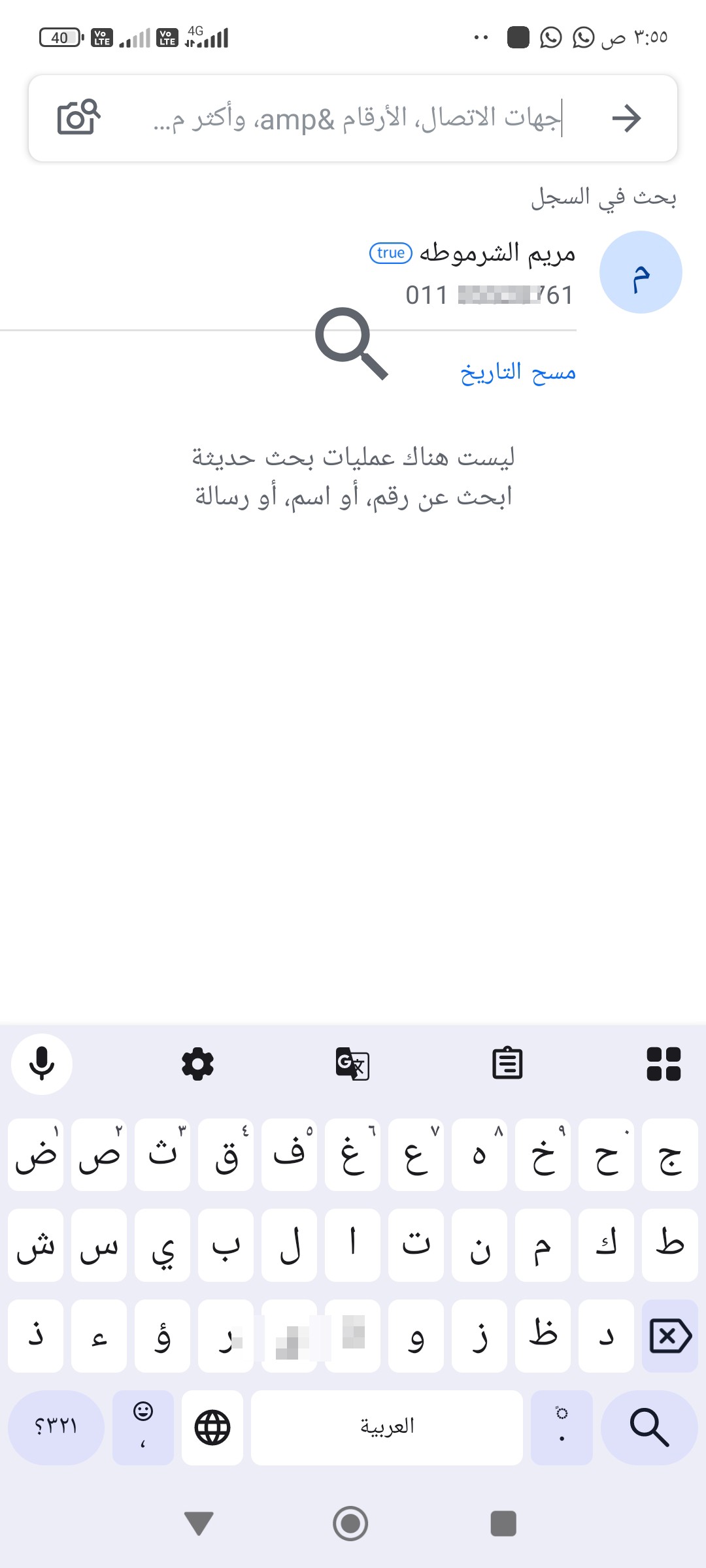Start voice input with keyboard microphone
This screenshot has height=1568, width=706.
[x=42, y=1064]
